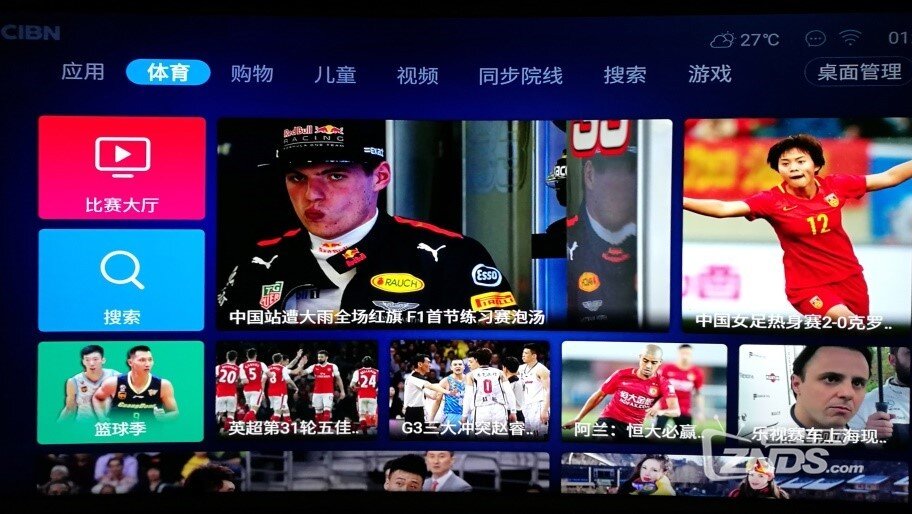This screenshot has width=912, height=514.
Task: Open the 购物 tab
Action: click(252, 73)
